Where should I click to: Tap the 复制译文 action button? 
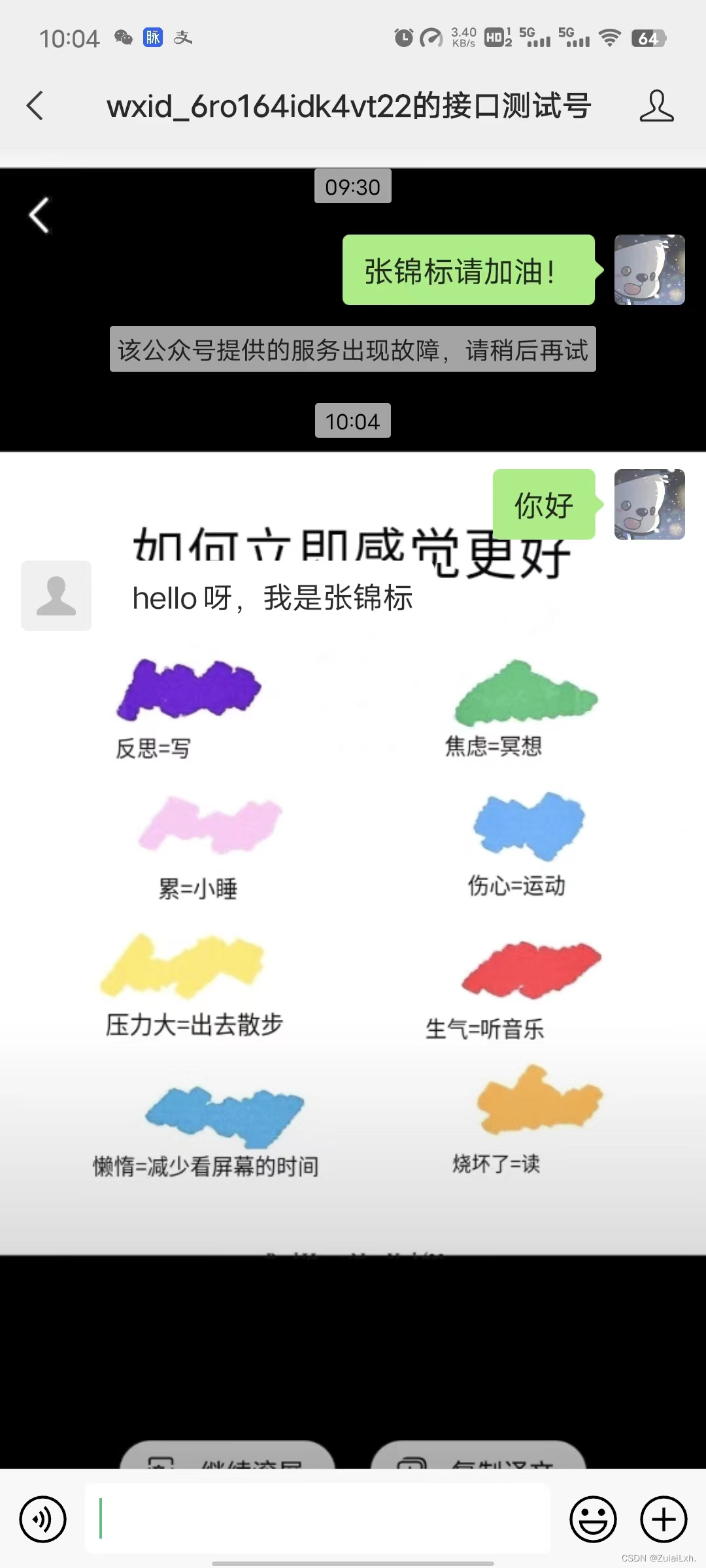(477, 1465)
